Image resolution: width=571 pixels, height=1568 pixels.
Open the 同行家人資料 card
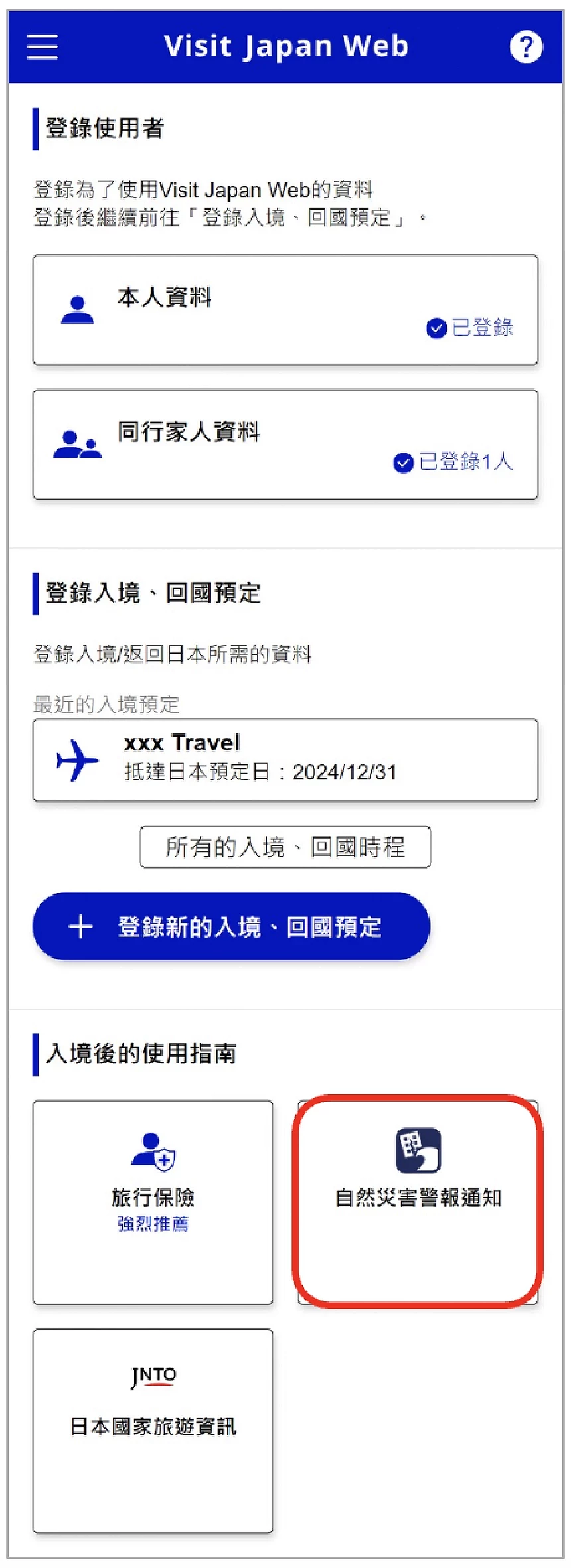[285, 445]
